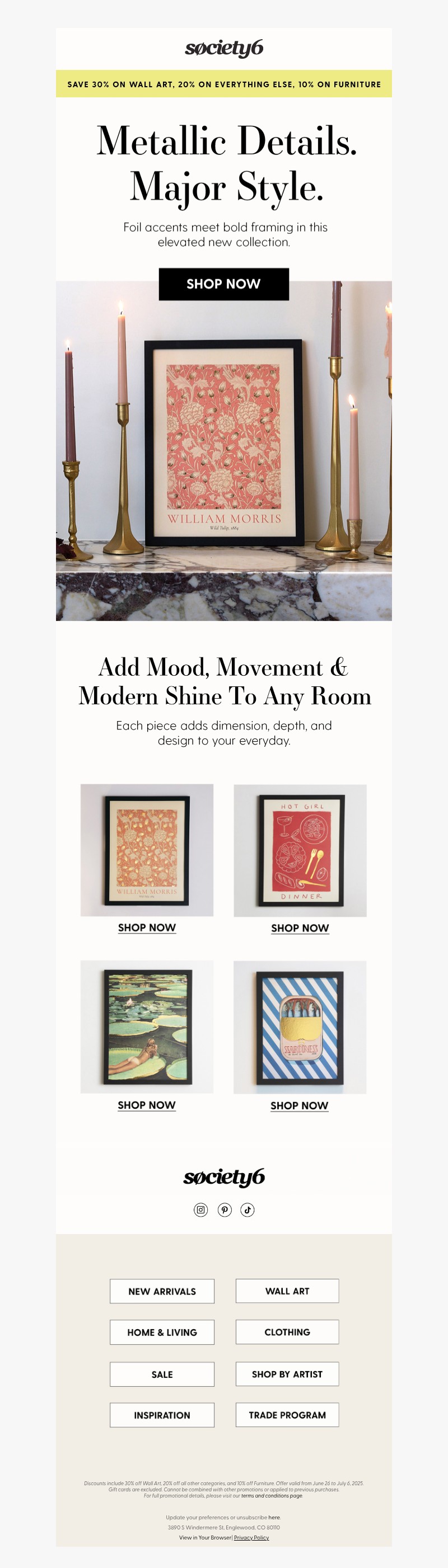The image size is (448, 1568).
Task: Open SHOP NOW under the Sardines print
Action: click(x=299, y=1105)
